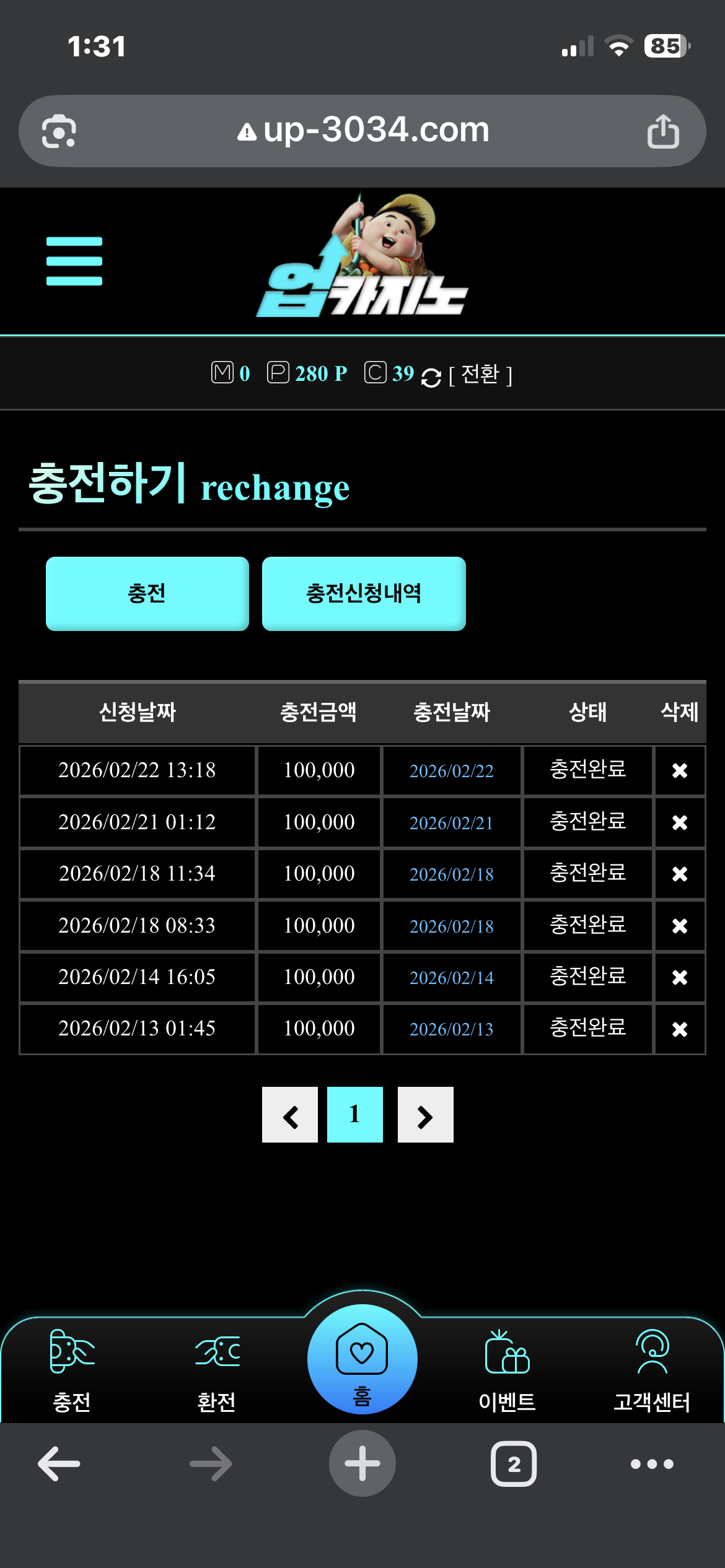Open the browser tab switcher
This screenshot has height=1568, width=725.
pos(514,1464)
